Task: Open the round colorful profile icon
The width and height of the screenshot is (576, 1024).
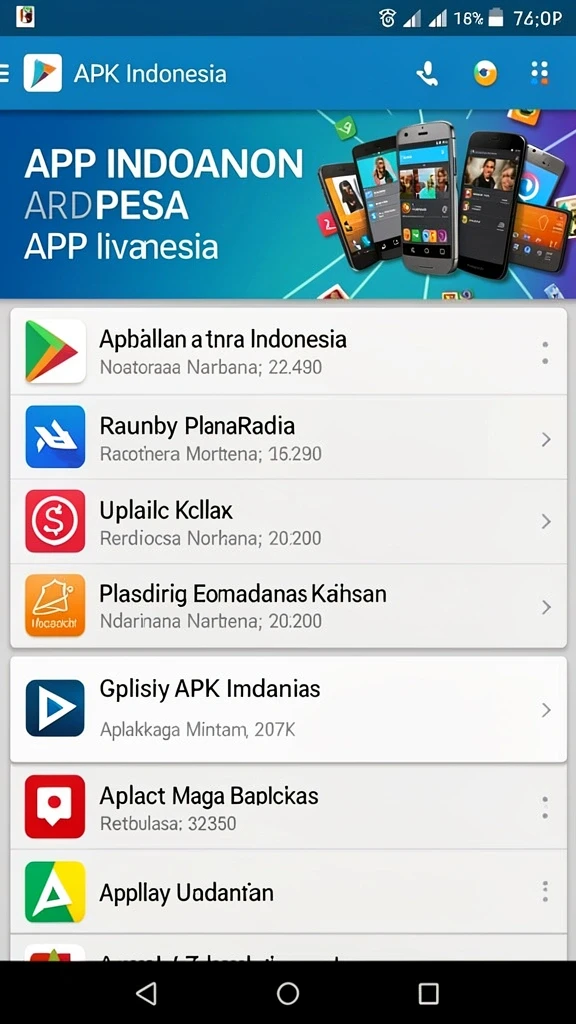Action: [485, 73]
